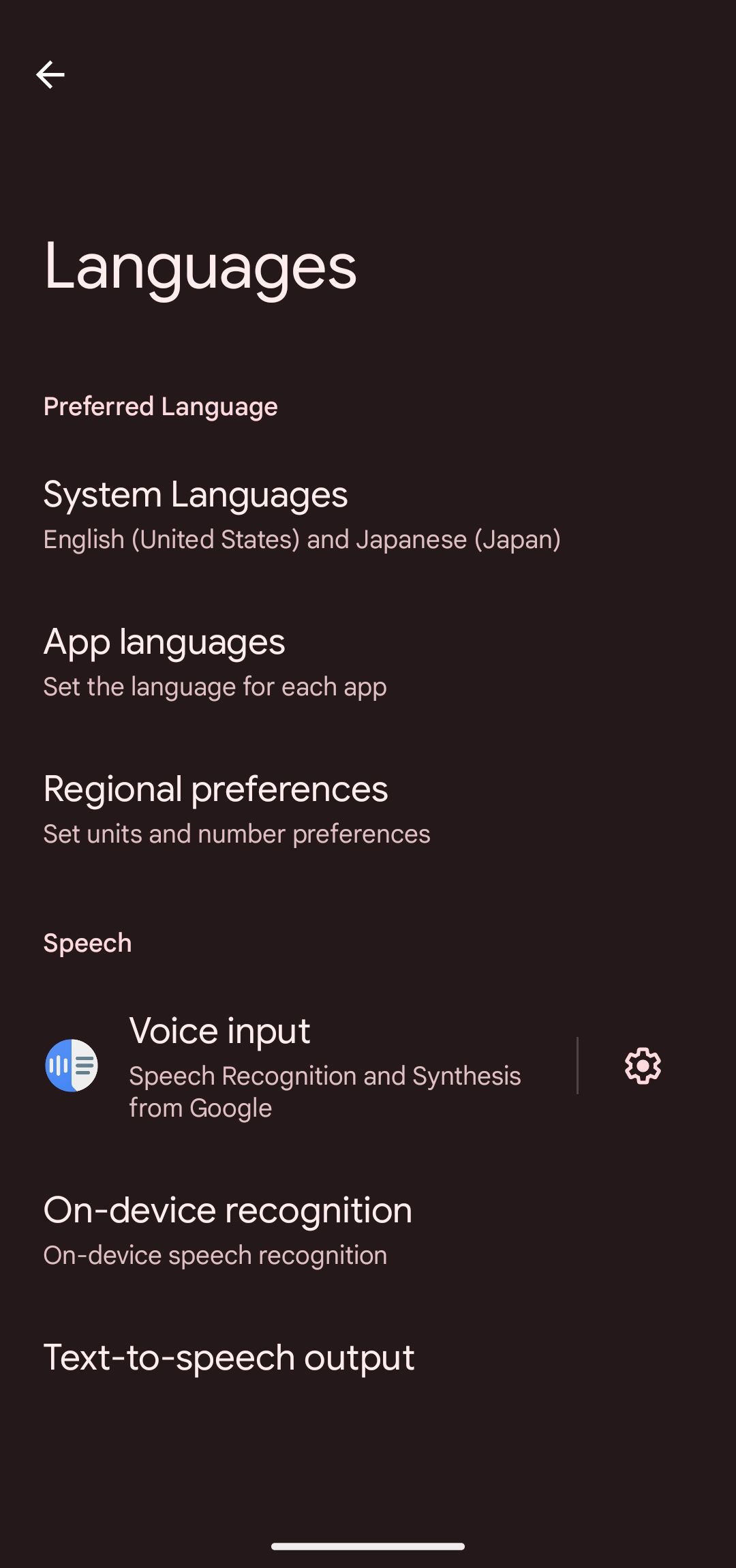
Task: Choose English (United States) and Japanese entry
Action: [x=301, y=539]
